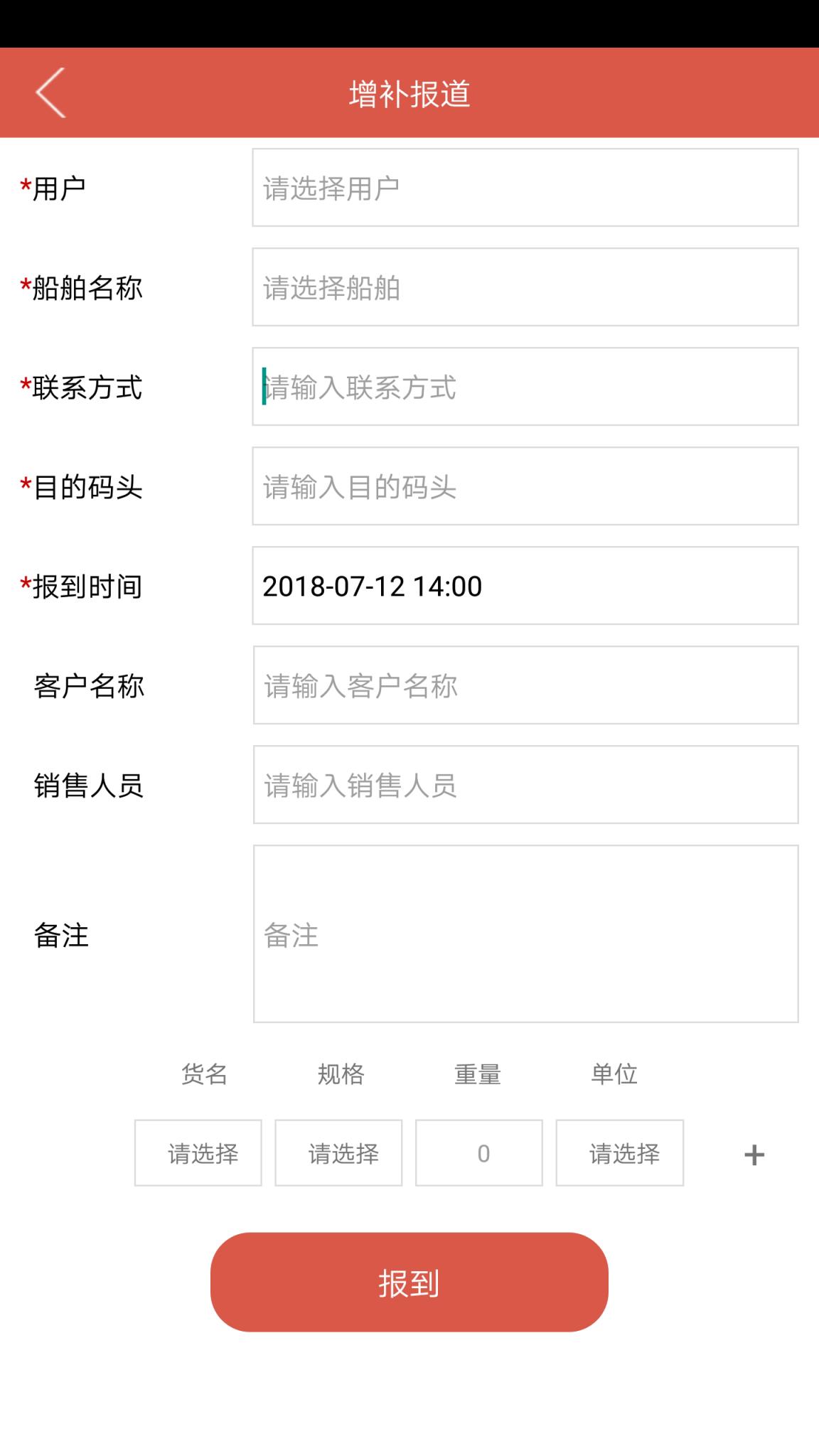
Task: Tap the 增补报道 title bar
Action: click(409, 92)
